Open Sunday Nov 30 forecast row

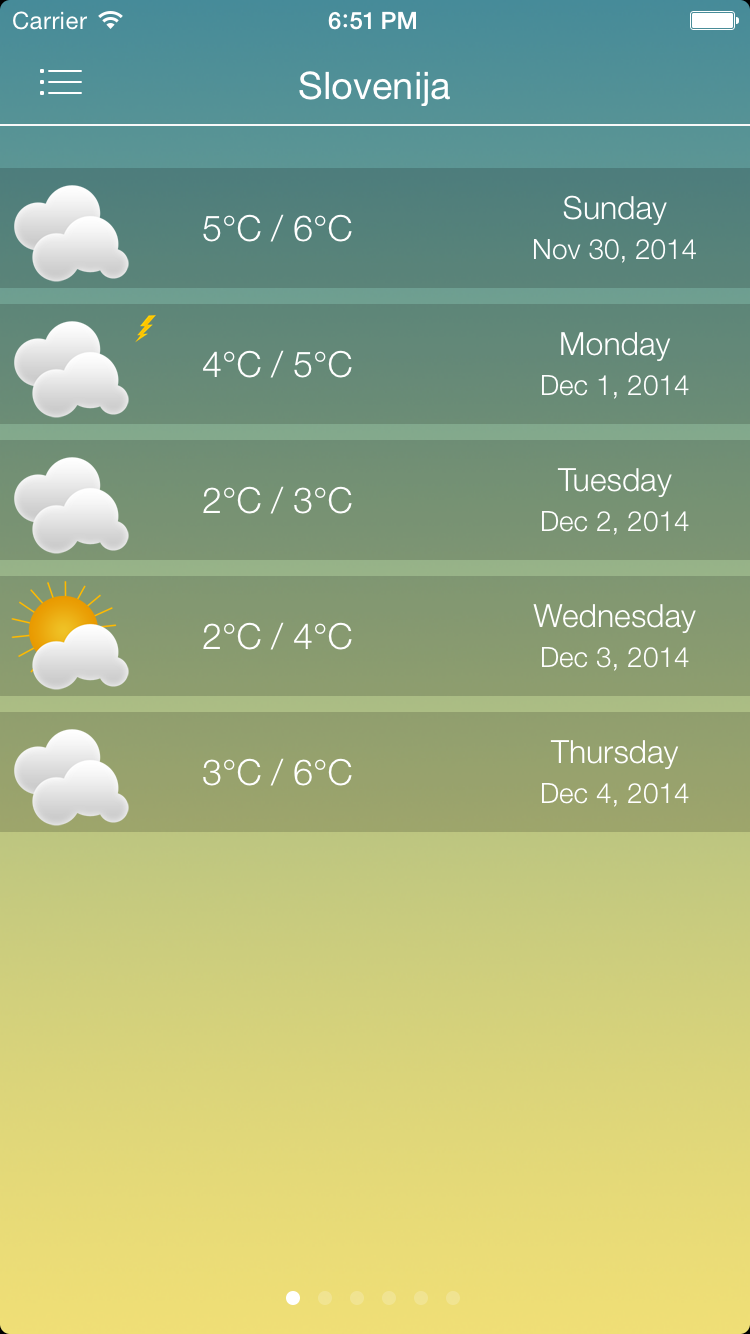coord(375,229)
